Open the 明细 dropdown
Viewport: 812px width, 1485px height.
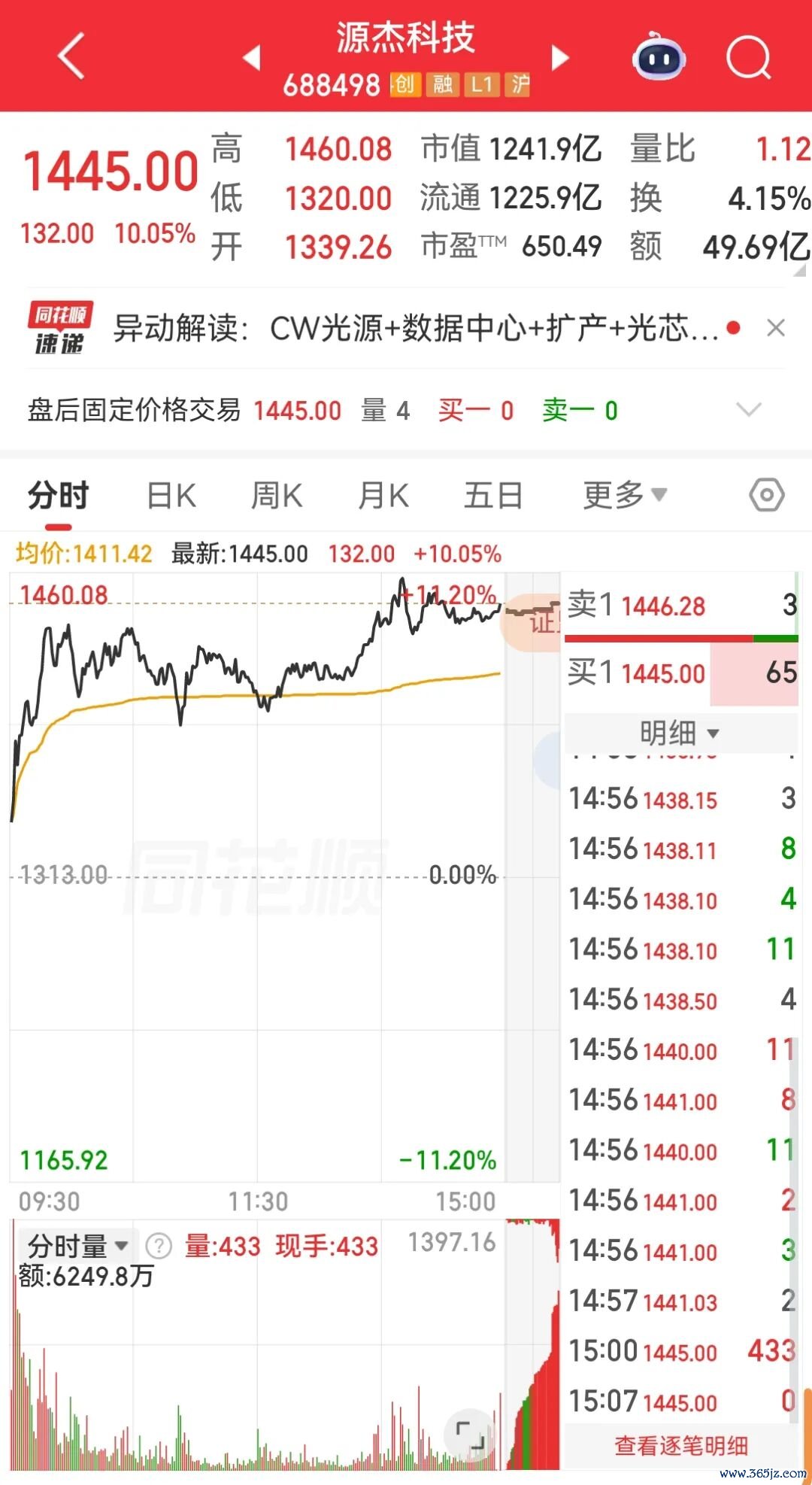[x=680, y=732]
